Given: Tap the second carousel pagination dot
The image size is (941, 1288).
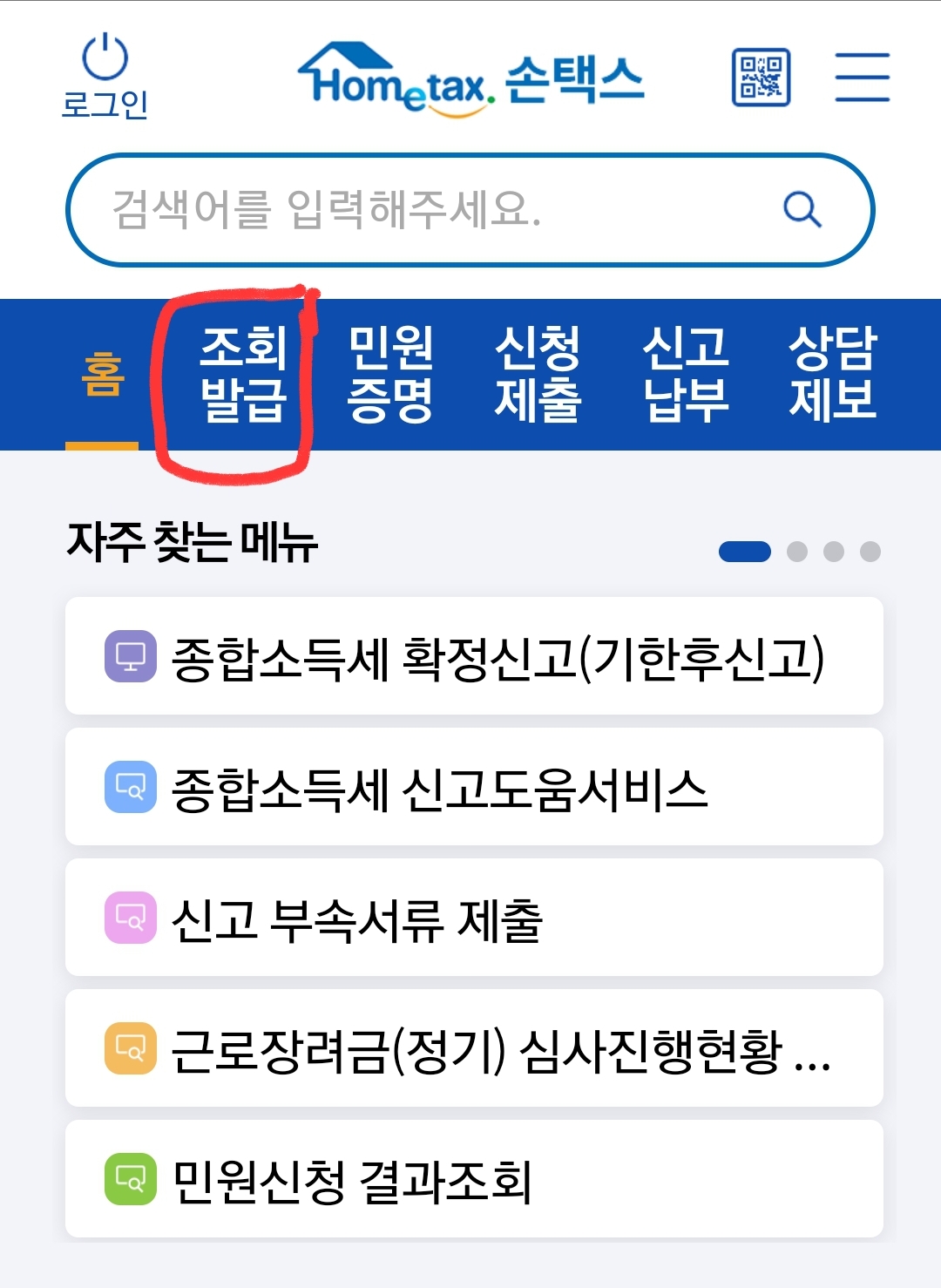Looking at the screenshot, I should [798, 551].
